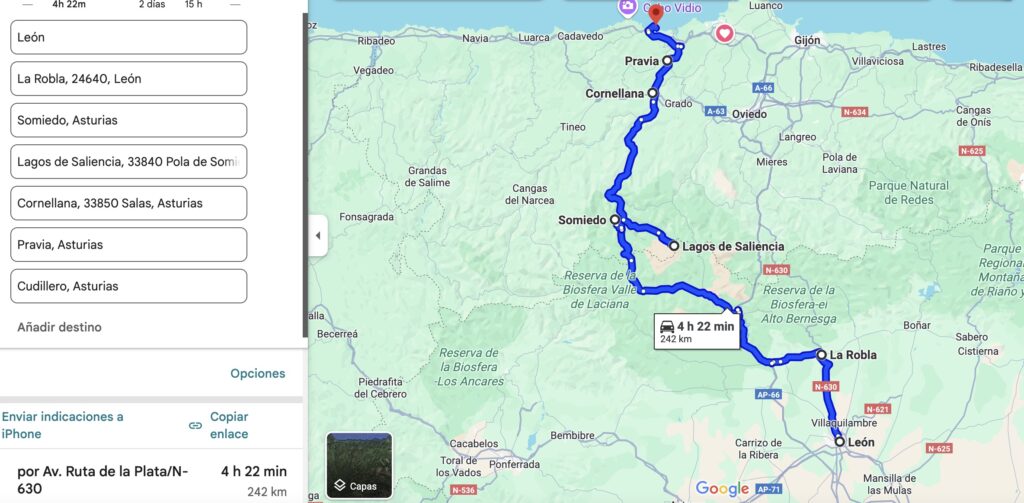1024x503 pixels.
Task: Copy the route link
Action: click(x=228, y=425)
